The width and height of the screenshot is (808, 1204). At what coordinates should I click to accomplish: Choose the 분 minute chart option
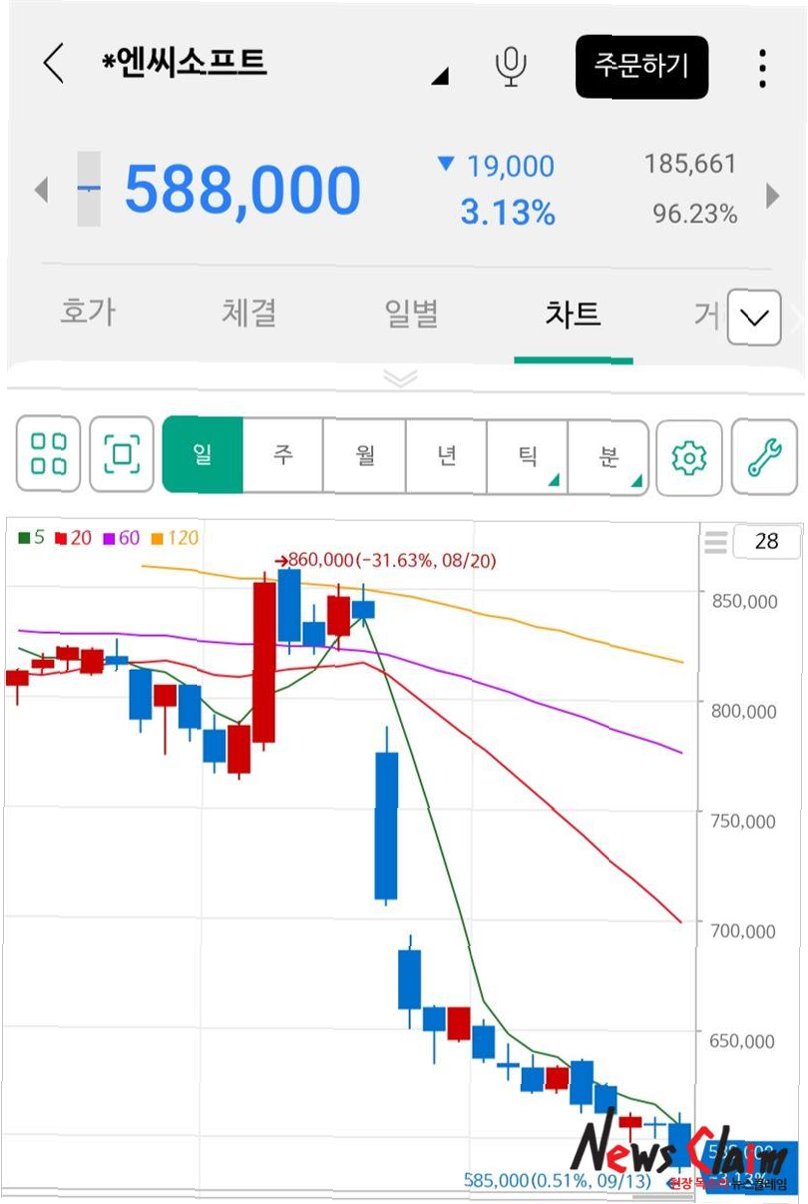pos(608,455)
